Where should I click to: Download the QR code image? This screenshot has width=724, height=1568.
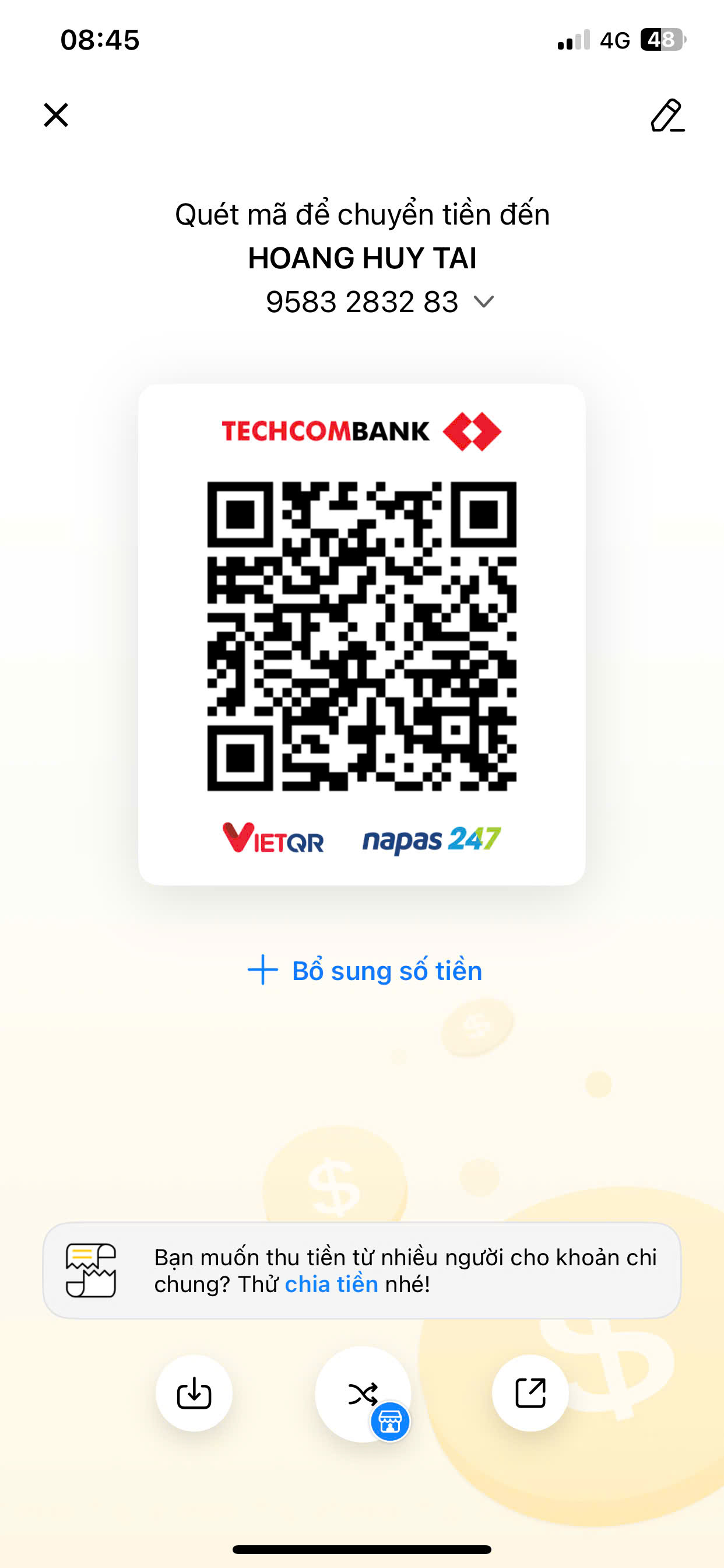pos(194,1394)
